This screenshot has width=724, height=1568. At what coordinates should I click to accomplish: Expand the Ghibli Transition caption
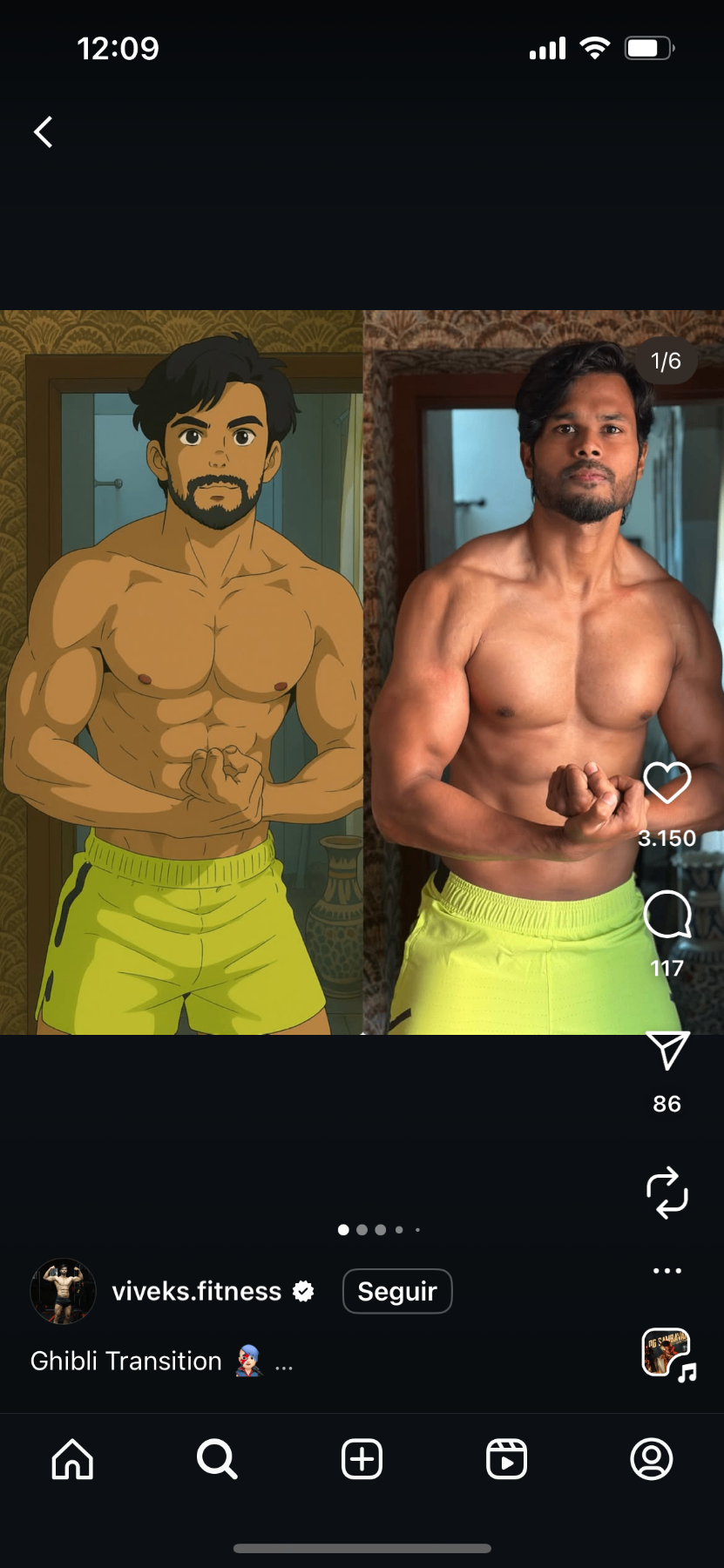click(284, 1363)
